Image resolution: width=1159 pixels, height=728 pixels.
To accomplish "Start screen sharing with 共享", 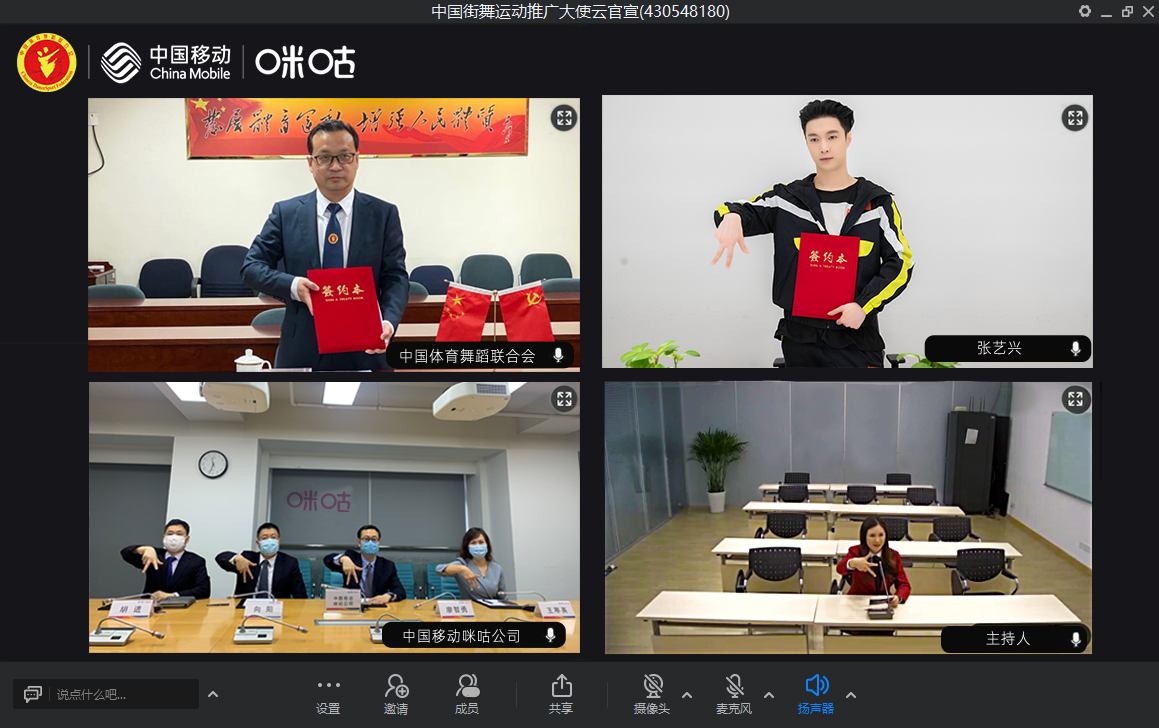I will [x=561, y=694].
